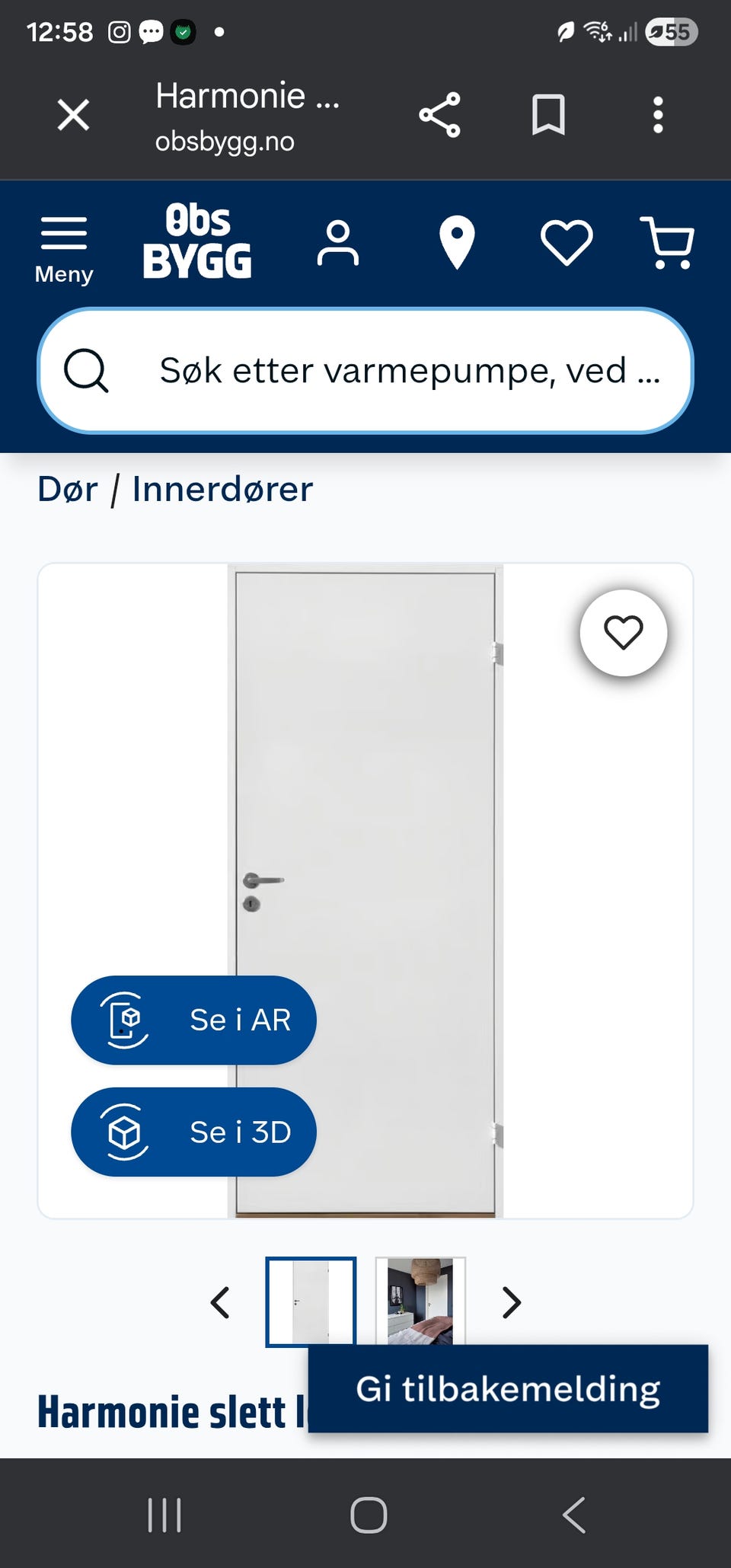Open the wishlist heart icon in header

click(x=567, y=242)
